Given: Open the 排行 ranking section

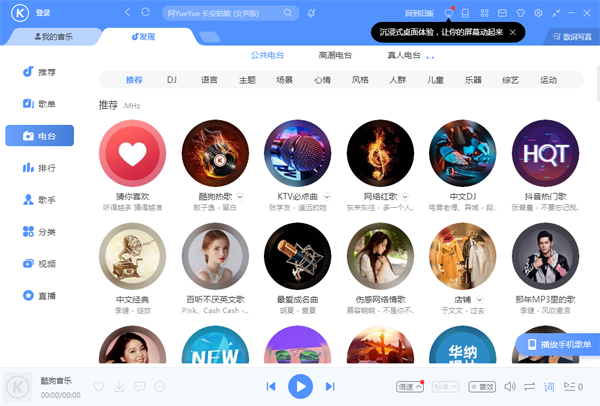Looking at the screenshot, I should [39, 167].
